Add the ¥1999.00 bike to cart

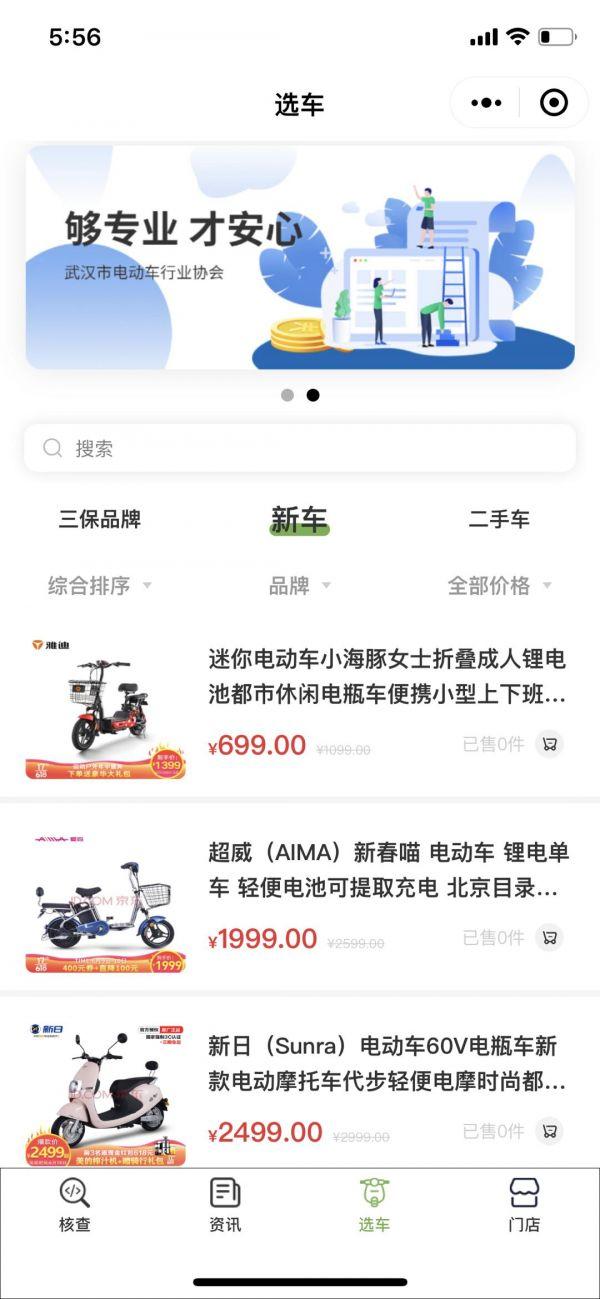[549, 938]
